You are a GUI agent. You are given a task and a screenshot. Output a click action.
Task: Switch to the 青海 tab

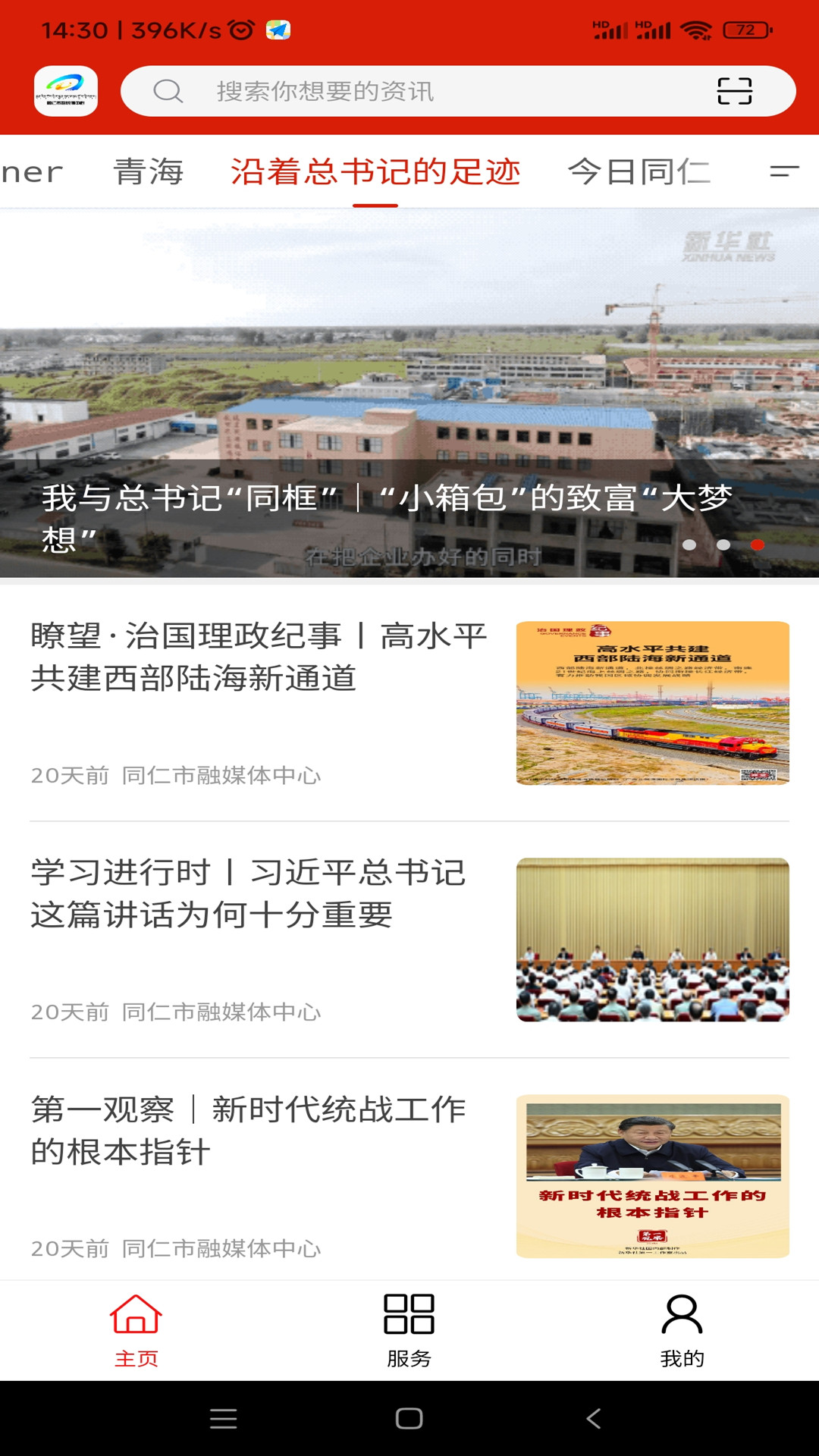pyautogui.click(x=149, y=172)
